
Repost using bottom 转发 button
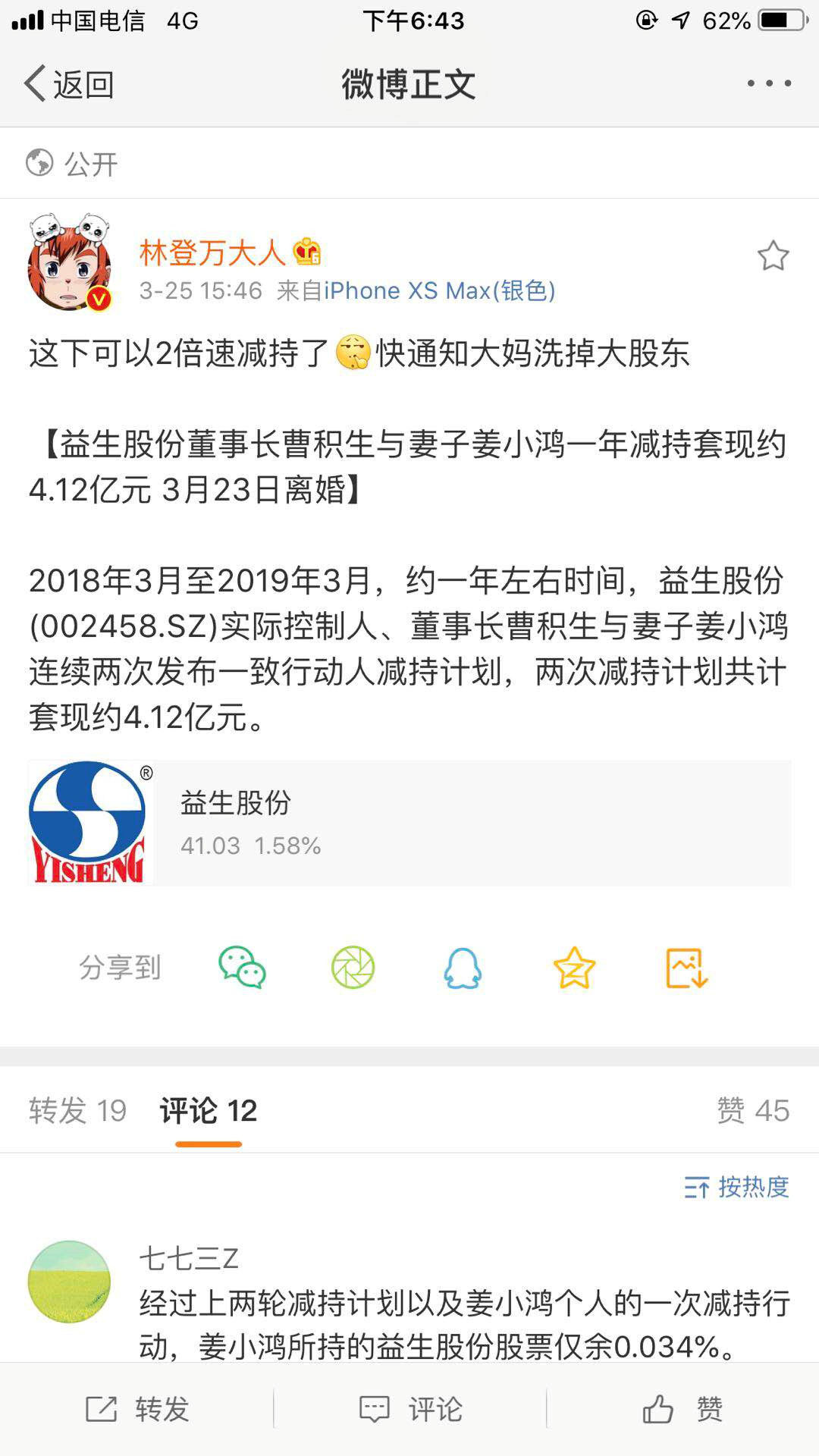click(136, 1409)
